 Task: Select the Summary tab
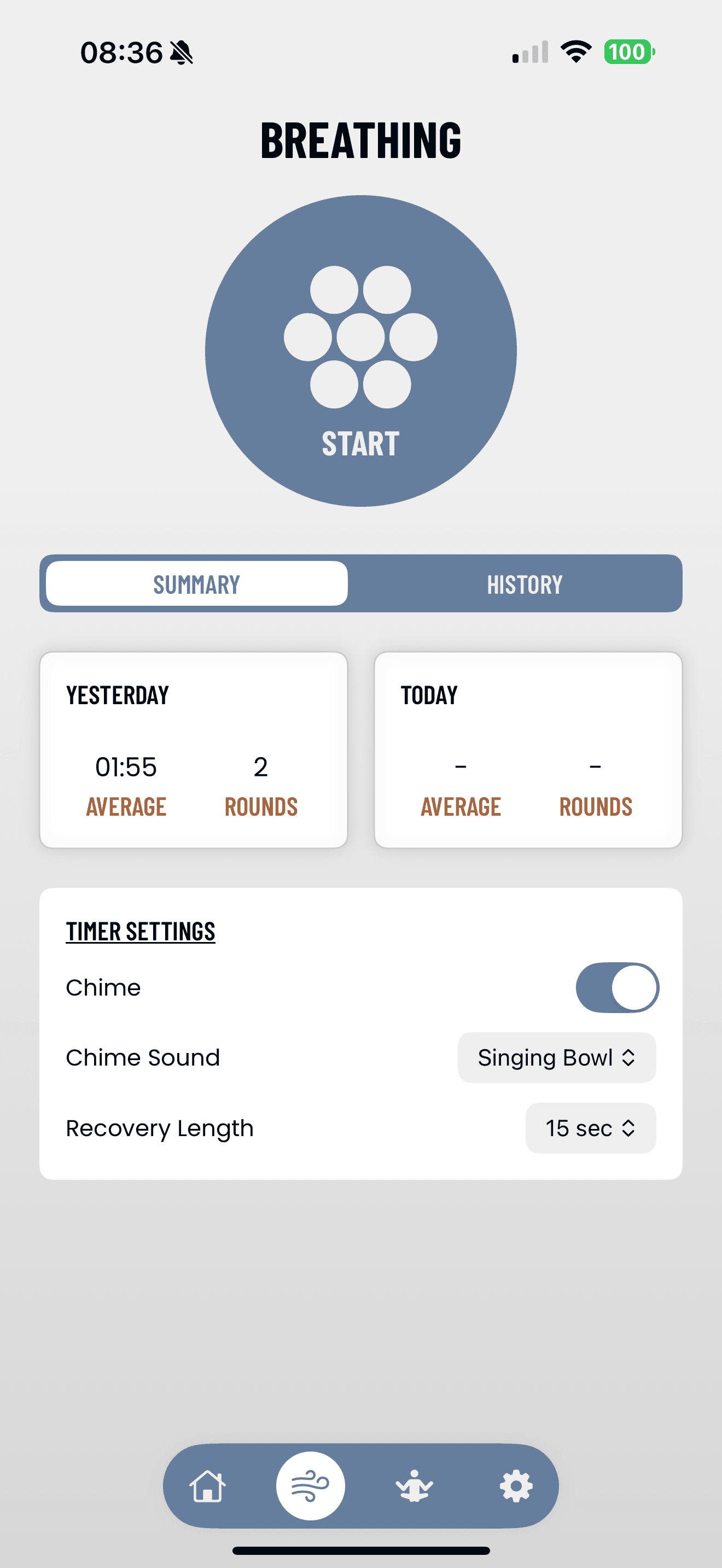point(196,584)
